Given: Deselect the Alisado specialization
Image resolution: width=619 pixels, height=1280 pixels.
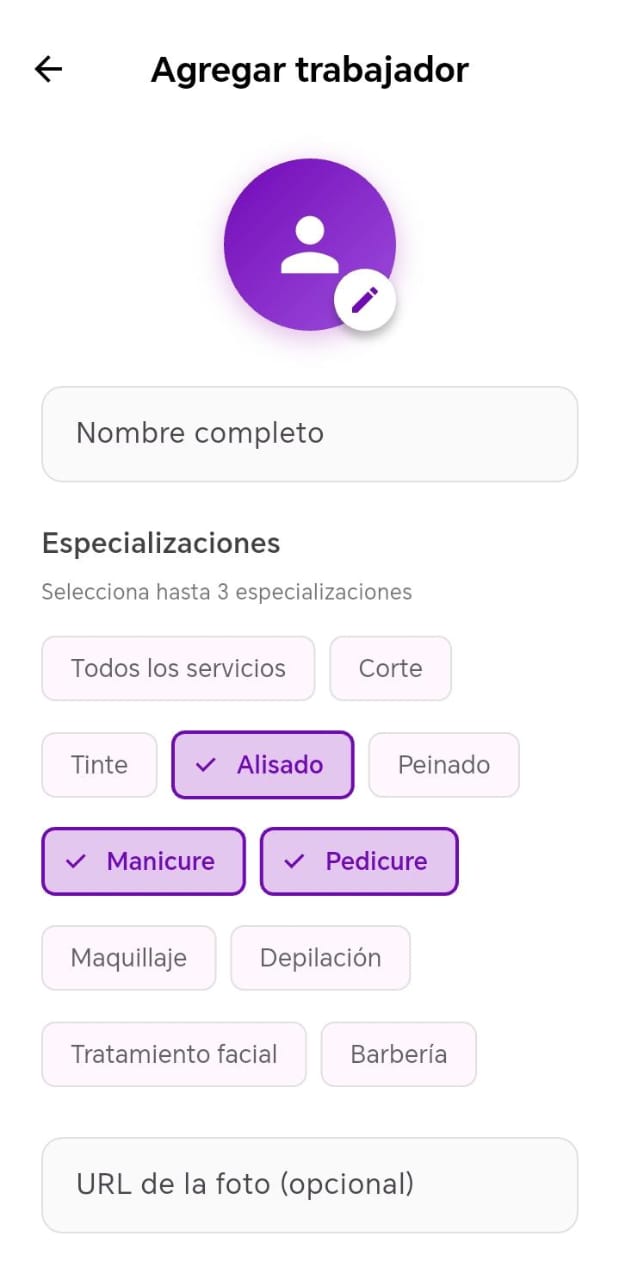Looking at the screenshot, I should [263, 765].
